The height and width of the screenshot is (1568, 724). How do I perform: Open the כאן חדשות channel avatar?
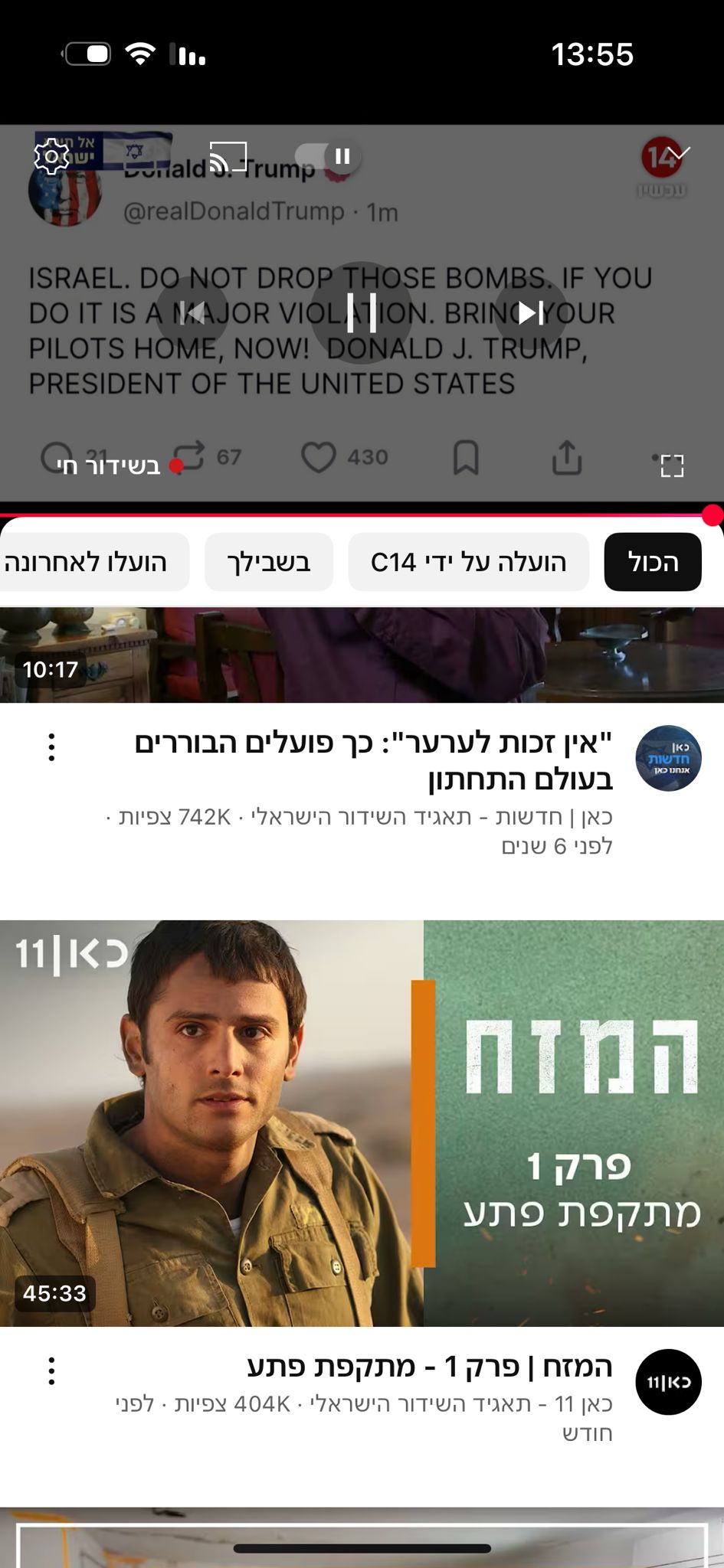coord(668,758)
